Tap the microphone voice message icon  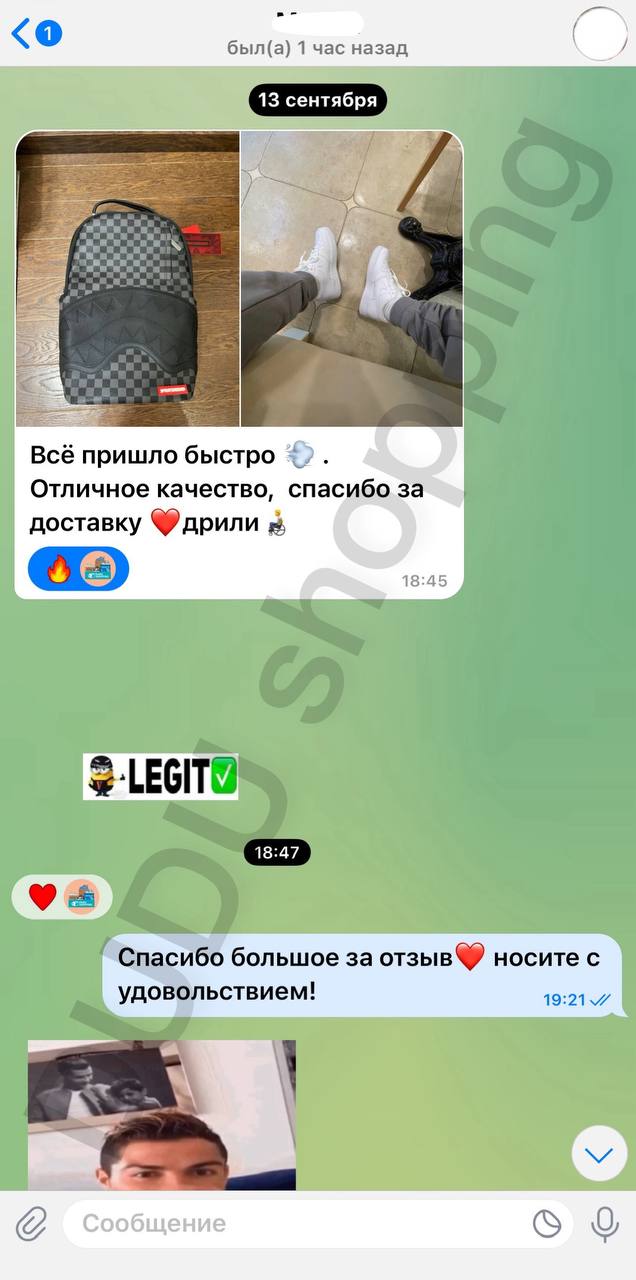604,1223
